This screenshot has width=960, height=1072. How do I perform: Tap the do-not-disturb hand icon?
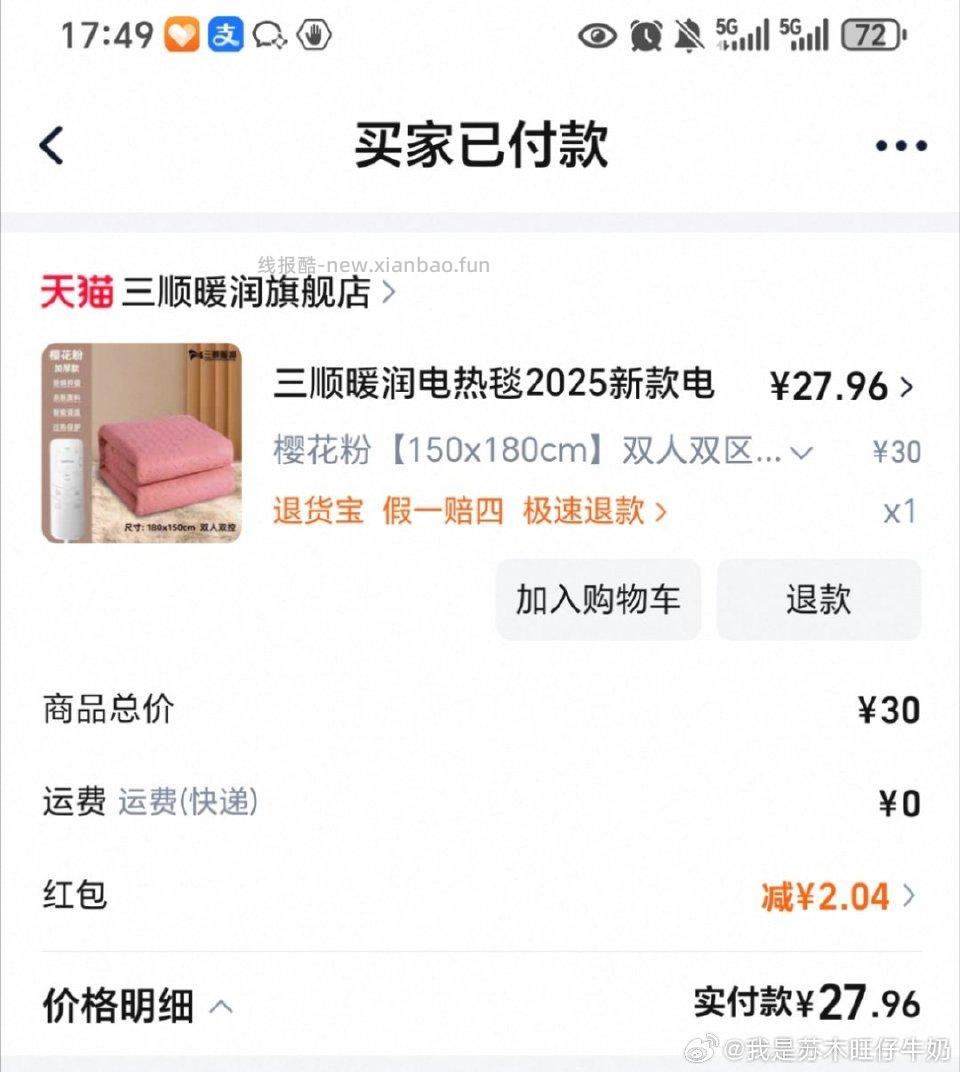(x=313, y=35)
